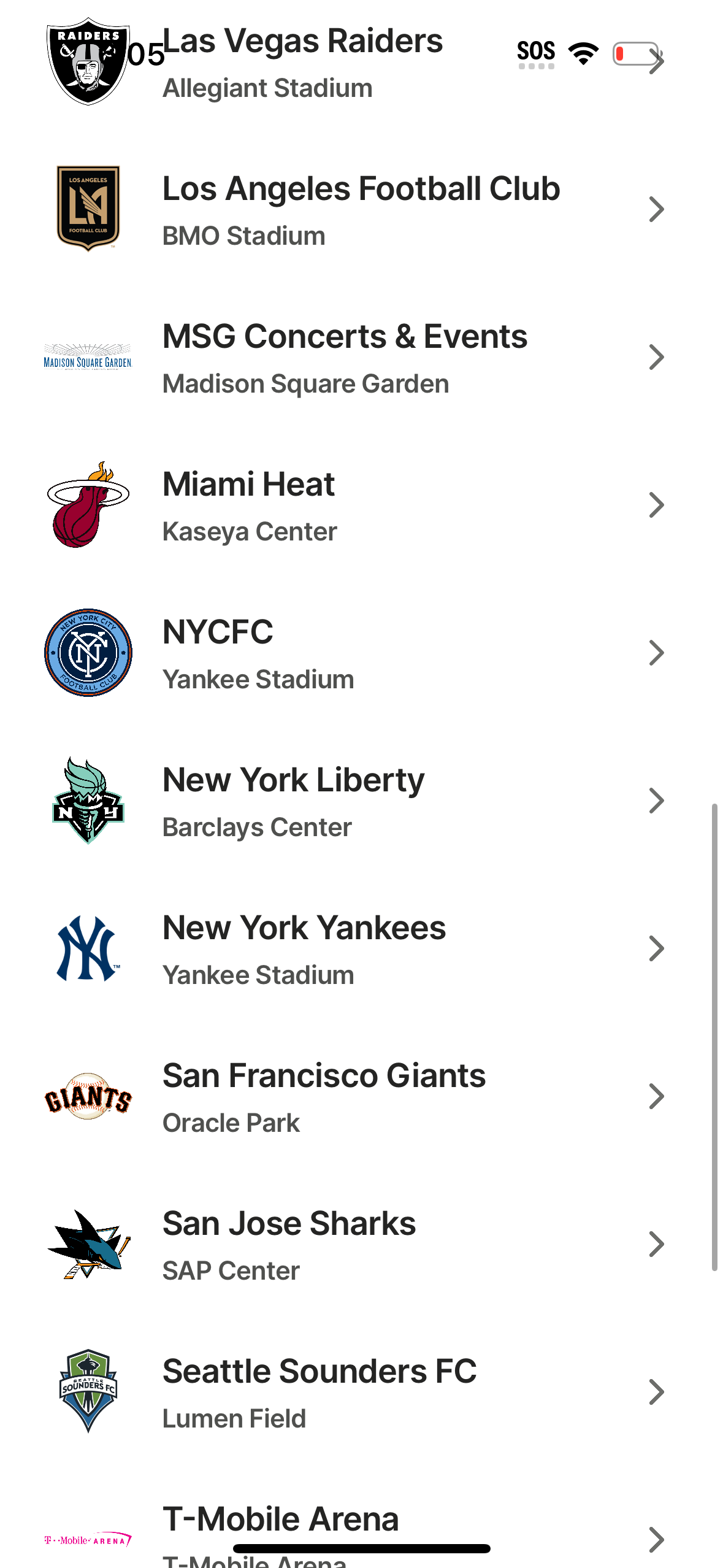Click the battery indicator showing low charge

636,54
